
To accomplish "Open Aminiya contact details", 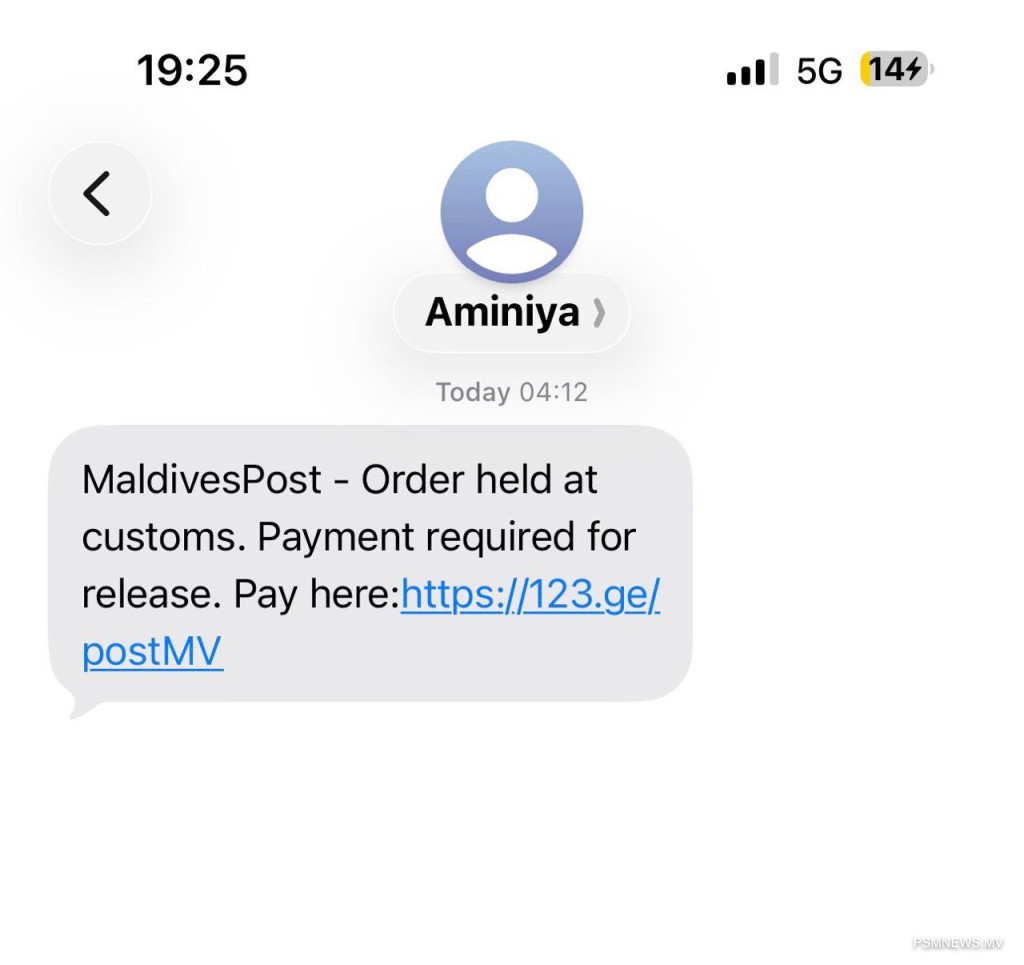I will (x=512, y=313).
